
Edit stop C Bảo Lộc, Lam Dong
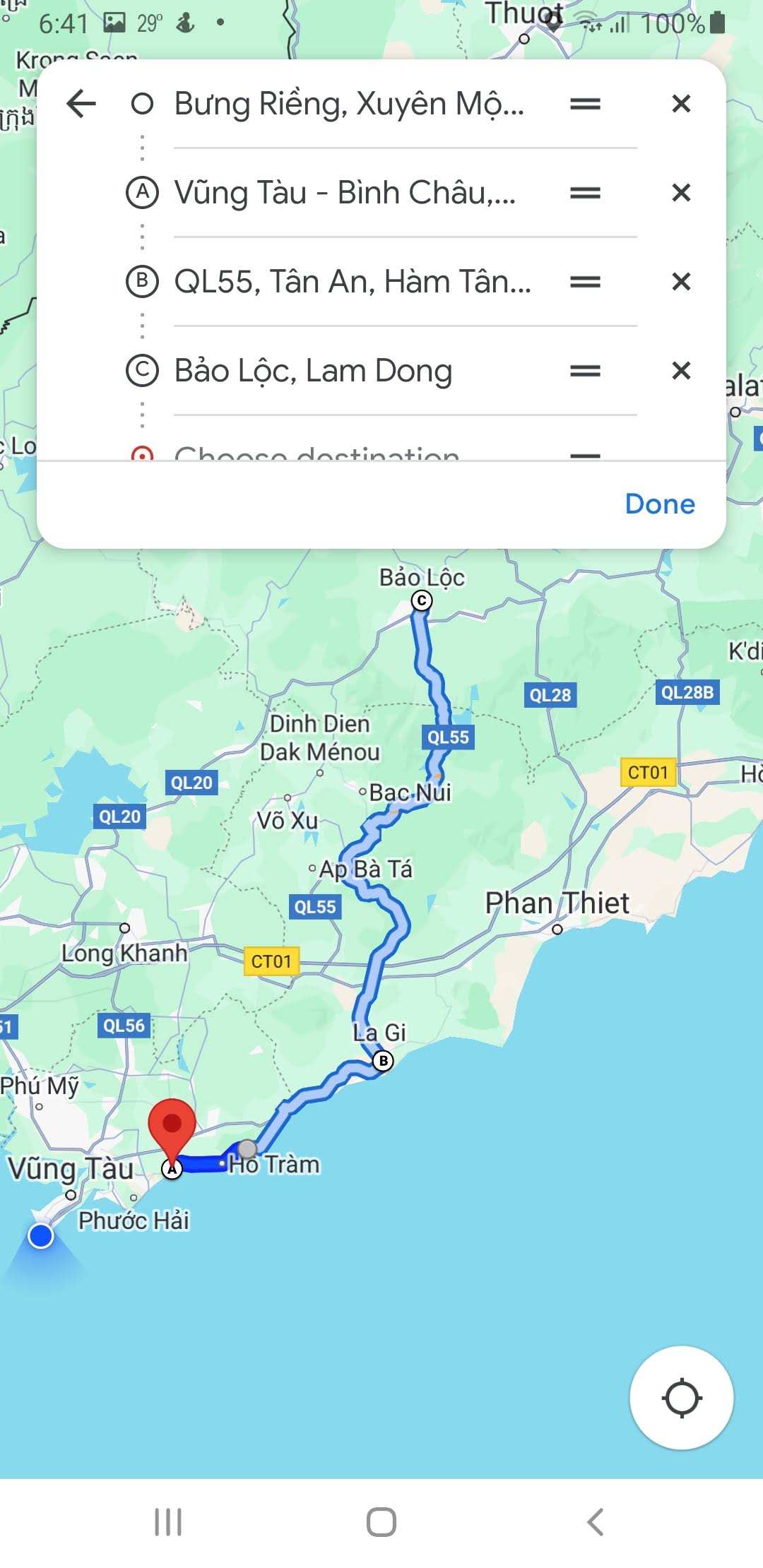coord(314,371)
